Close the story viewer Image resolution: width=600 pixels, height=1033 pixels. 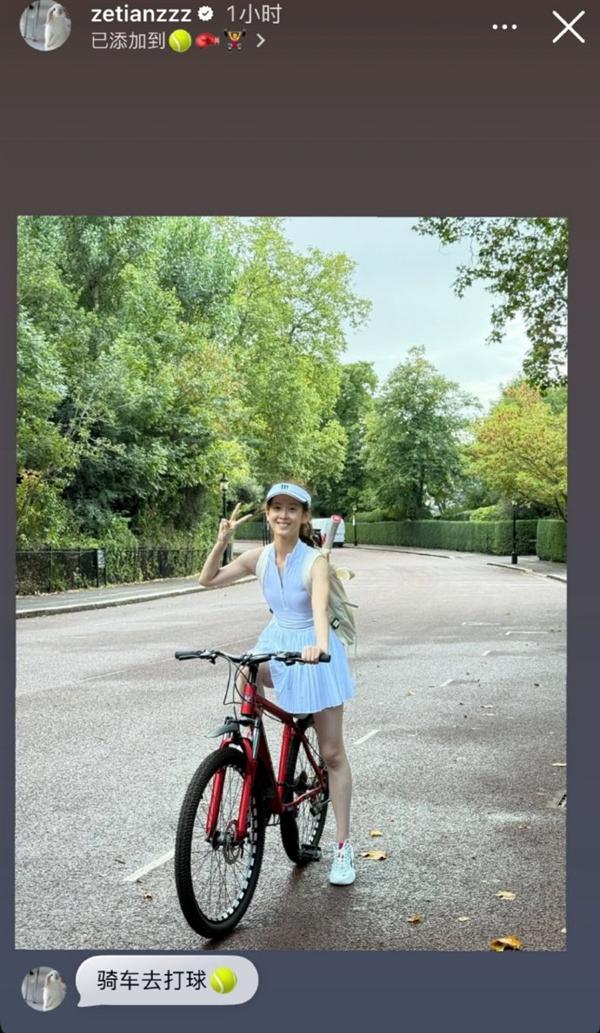(x=568, y=26)
